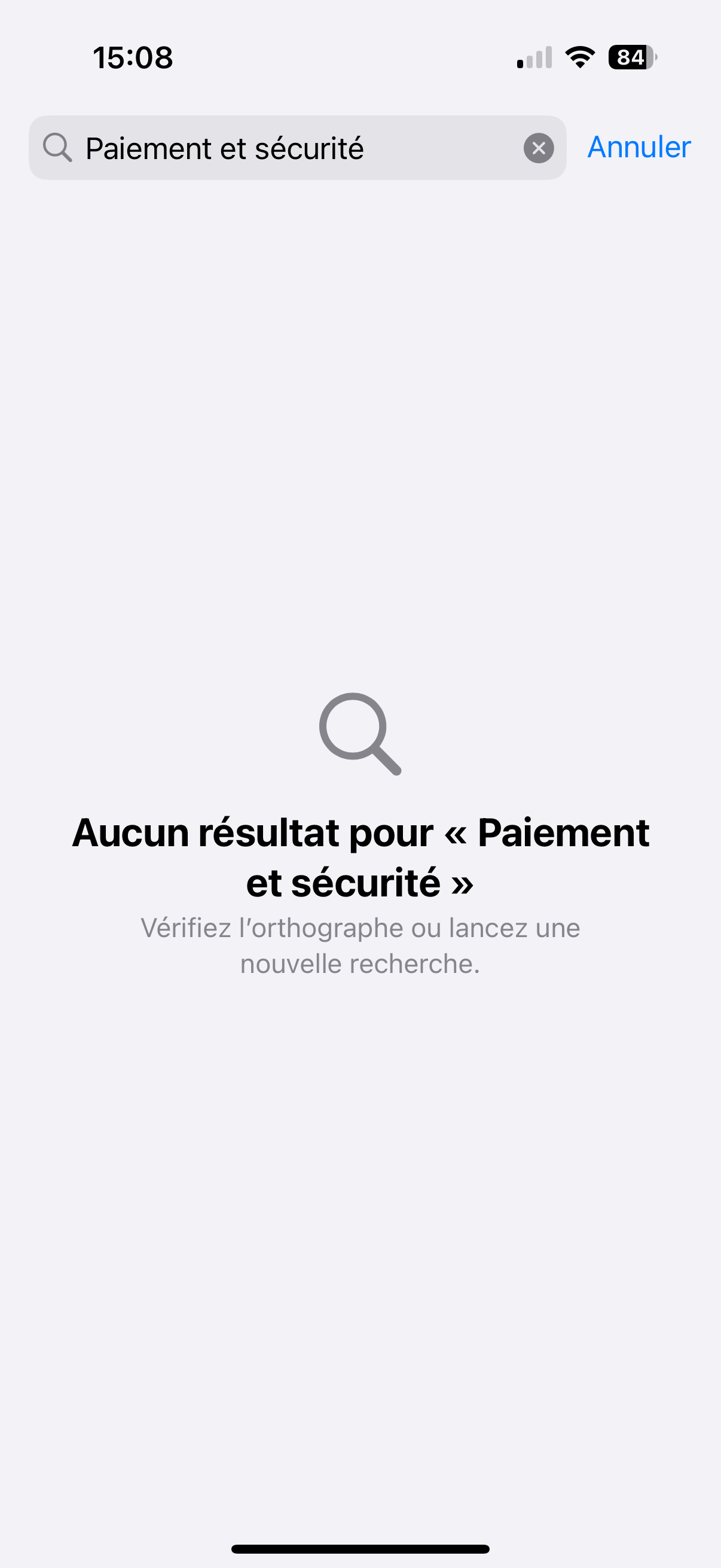This screenshot has height=1568, width=721.
Task: Clear the search text with the X button
Action: click(x=539, y=148)
